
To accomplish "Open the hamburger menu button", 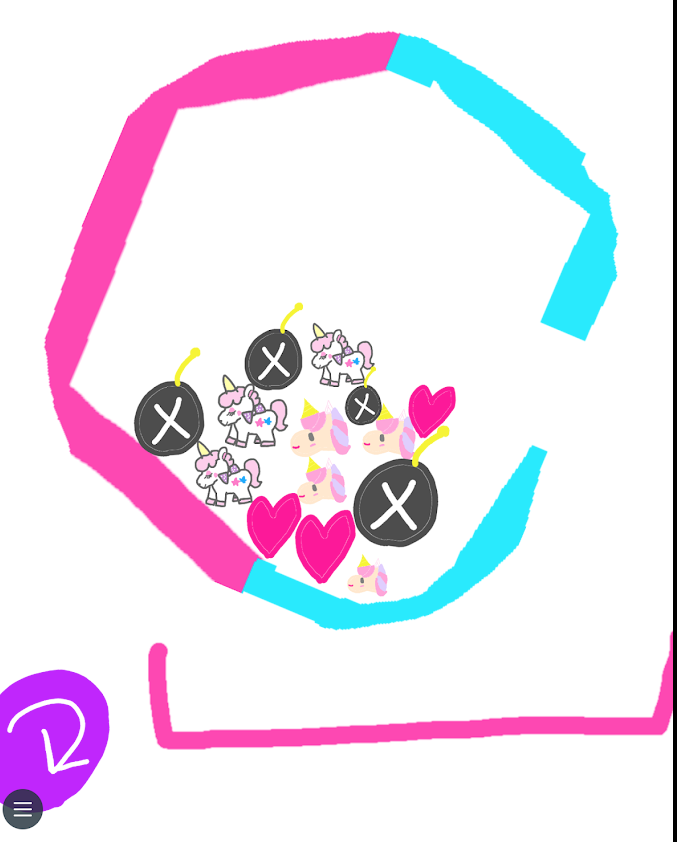I will pos(22,809).
